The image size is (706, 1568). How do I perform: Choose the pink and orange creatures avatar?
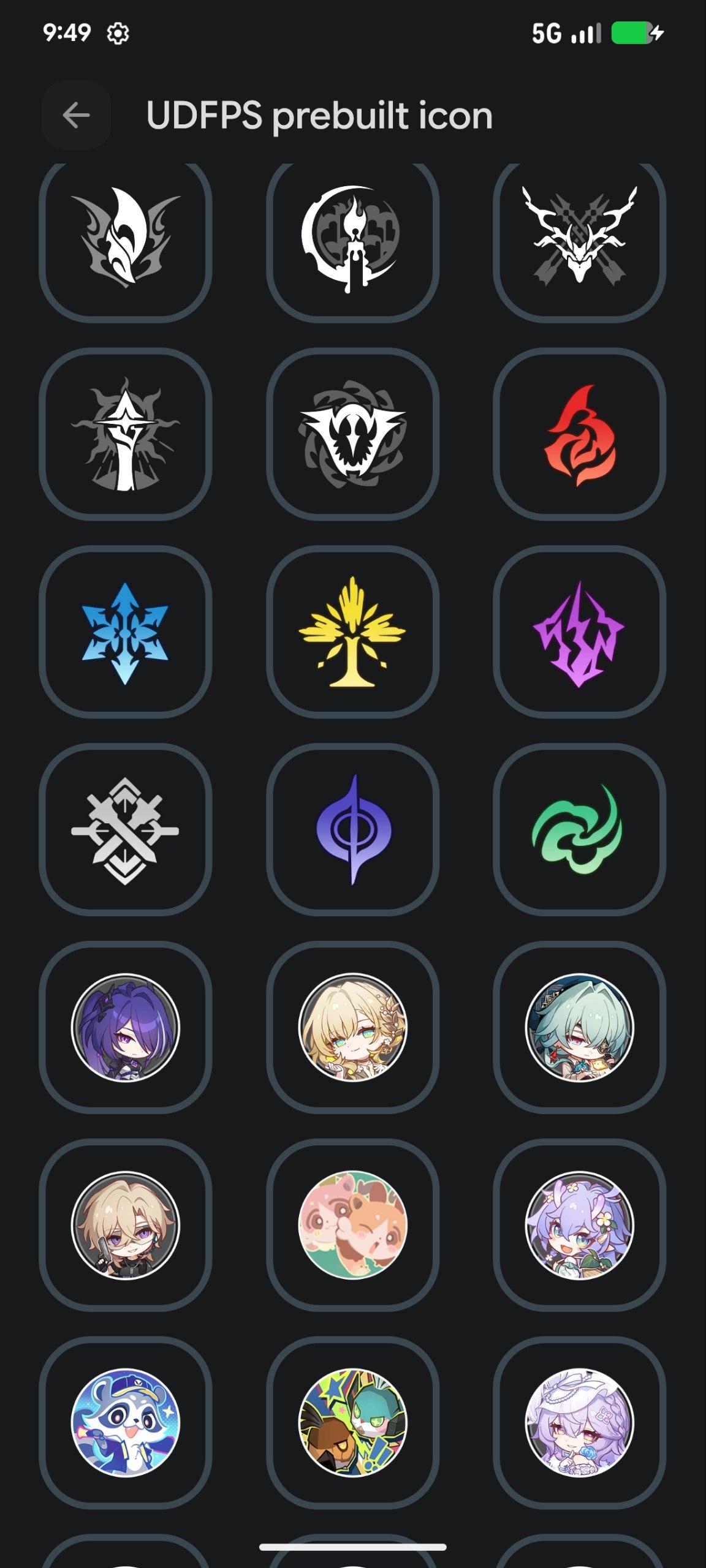point(352,1225)
